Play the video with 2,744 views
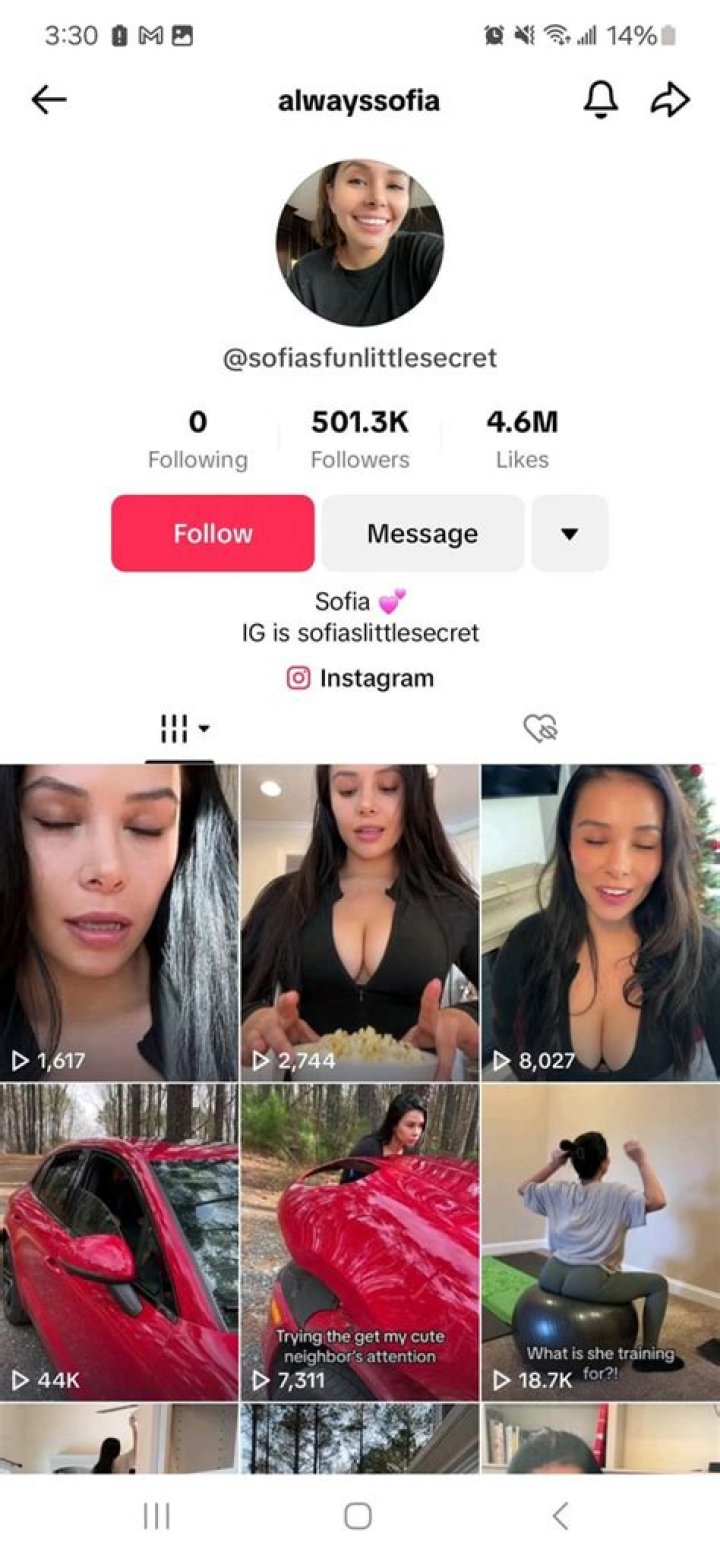The image size is (720, 1558). [360, 922]
